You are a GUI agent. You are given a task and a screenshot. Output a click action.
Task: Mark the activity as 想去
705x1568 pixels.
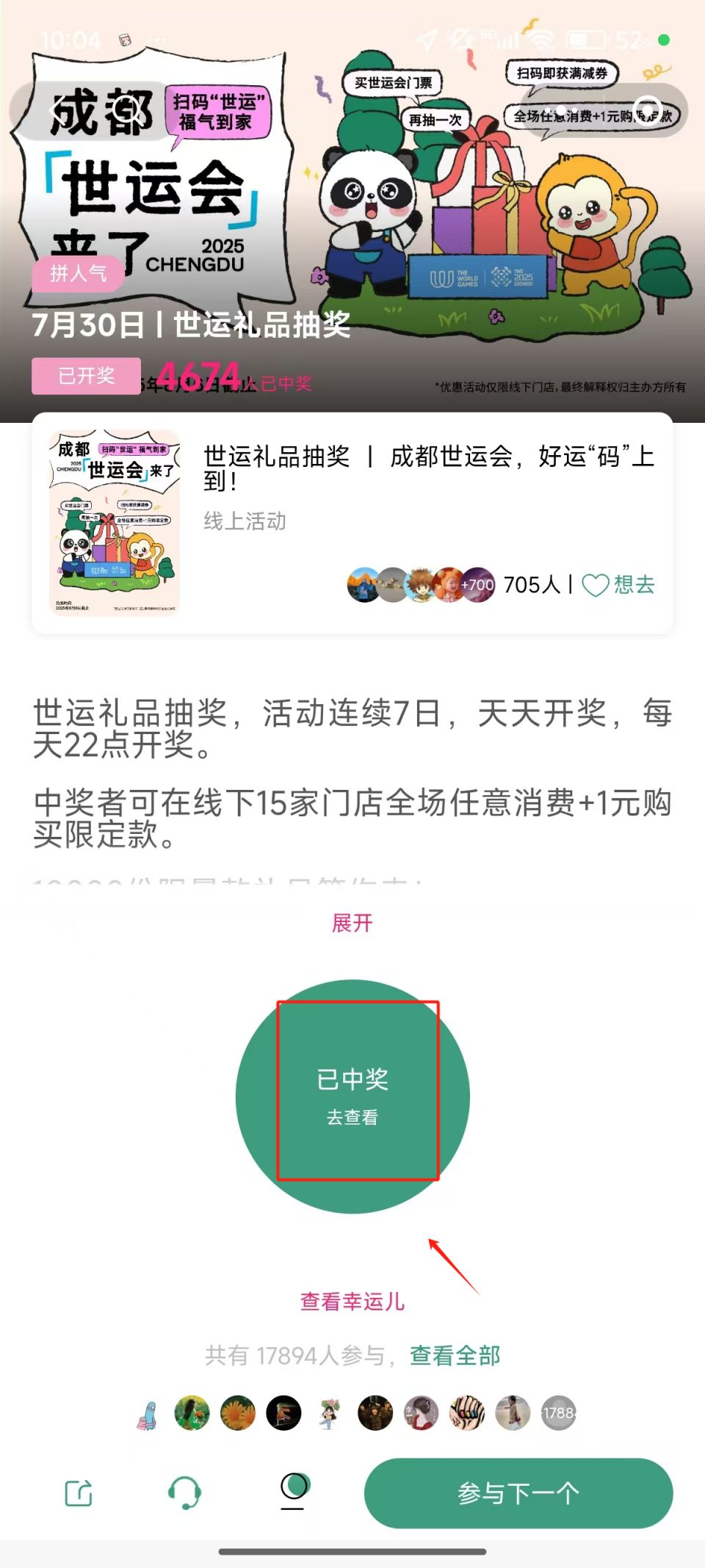coord(618,585)
